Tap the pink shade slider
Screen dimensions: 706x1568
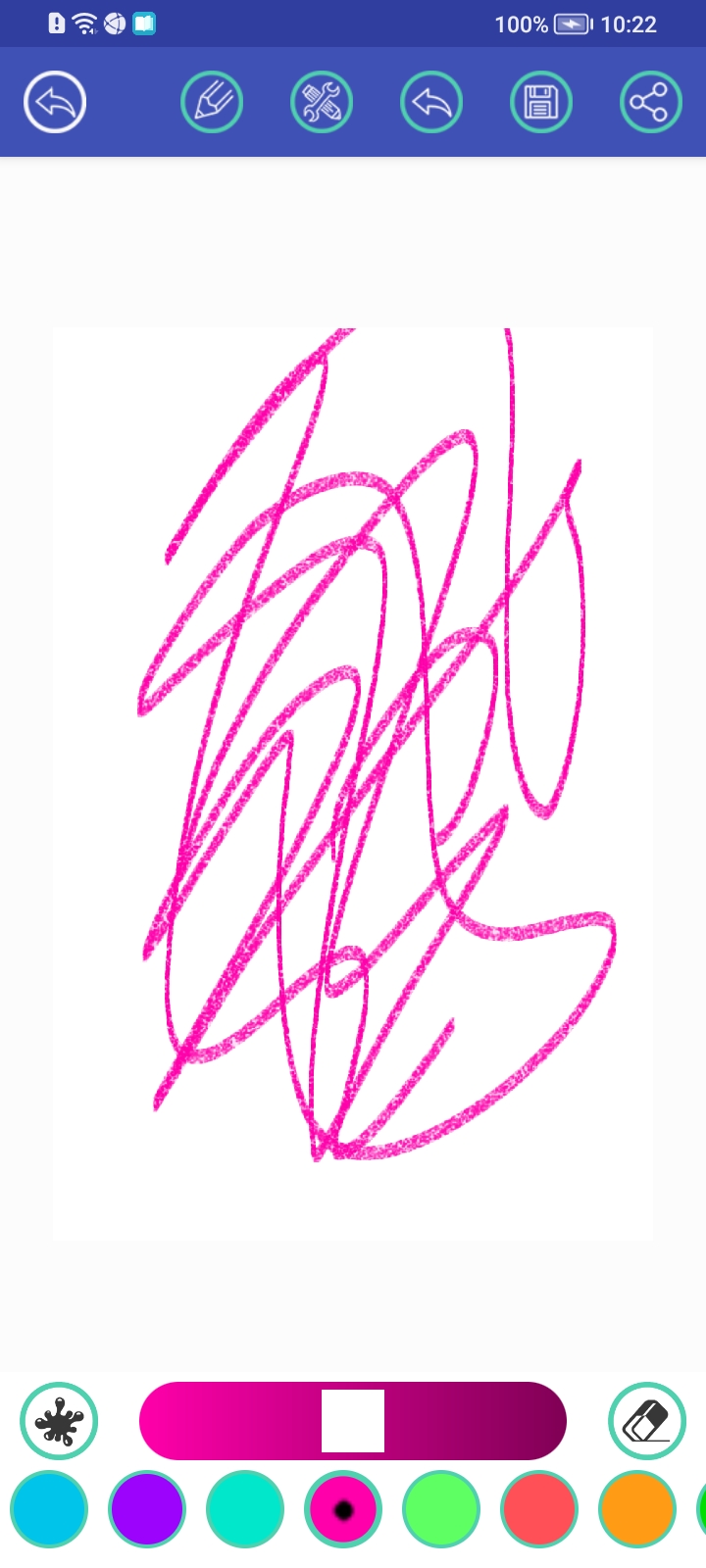coord(353,1421)
